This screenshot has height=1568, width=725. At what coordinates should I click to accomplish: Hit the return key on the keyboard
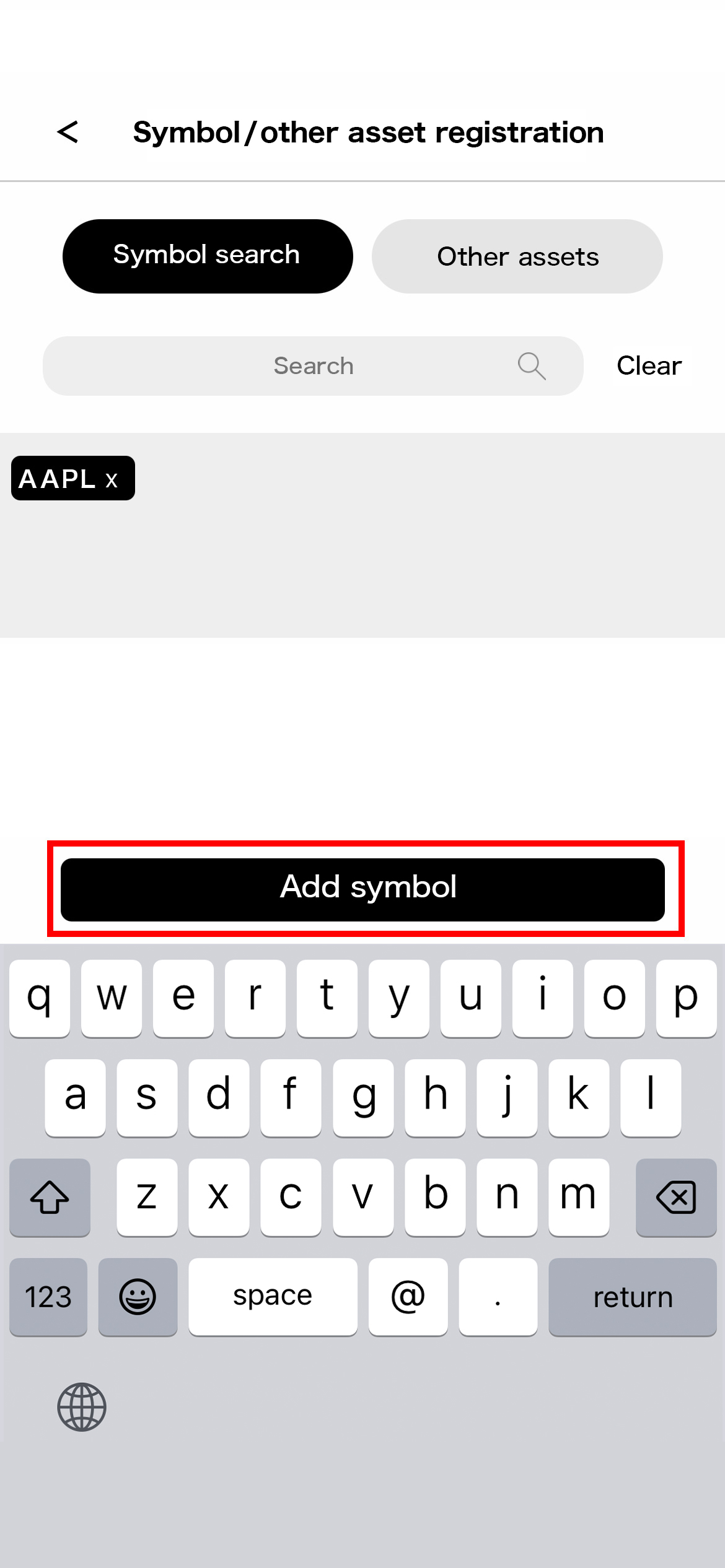point(633,1297)
